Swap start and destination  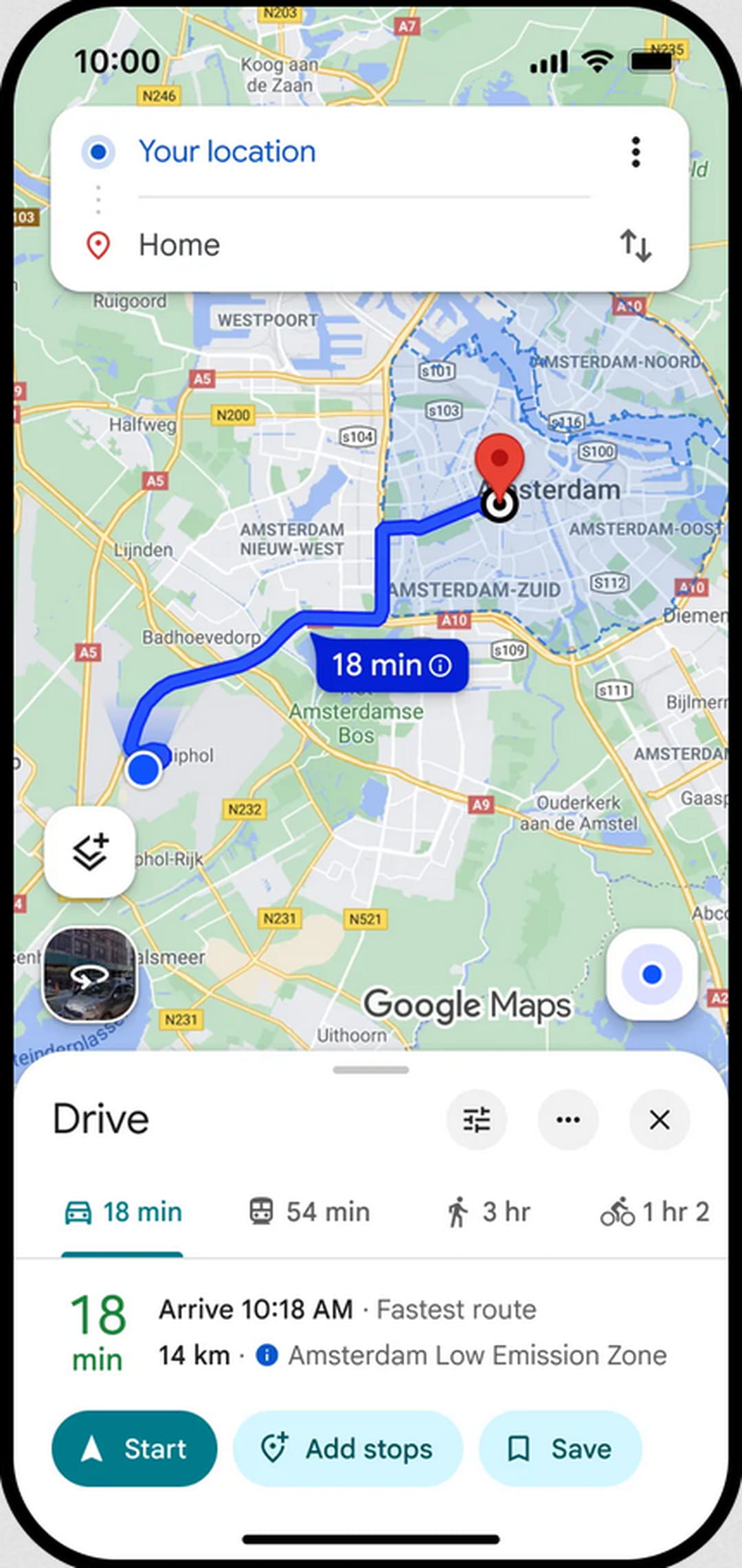[x=636, y=245]
